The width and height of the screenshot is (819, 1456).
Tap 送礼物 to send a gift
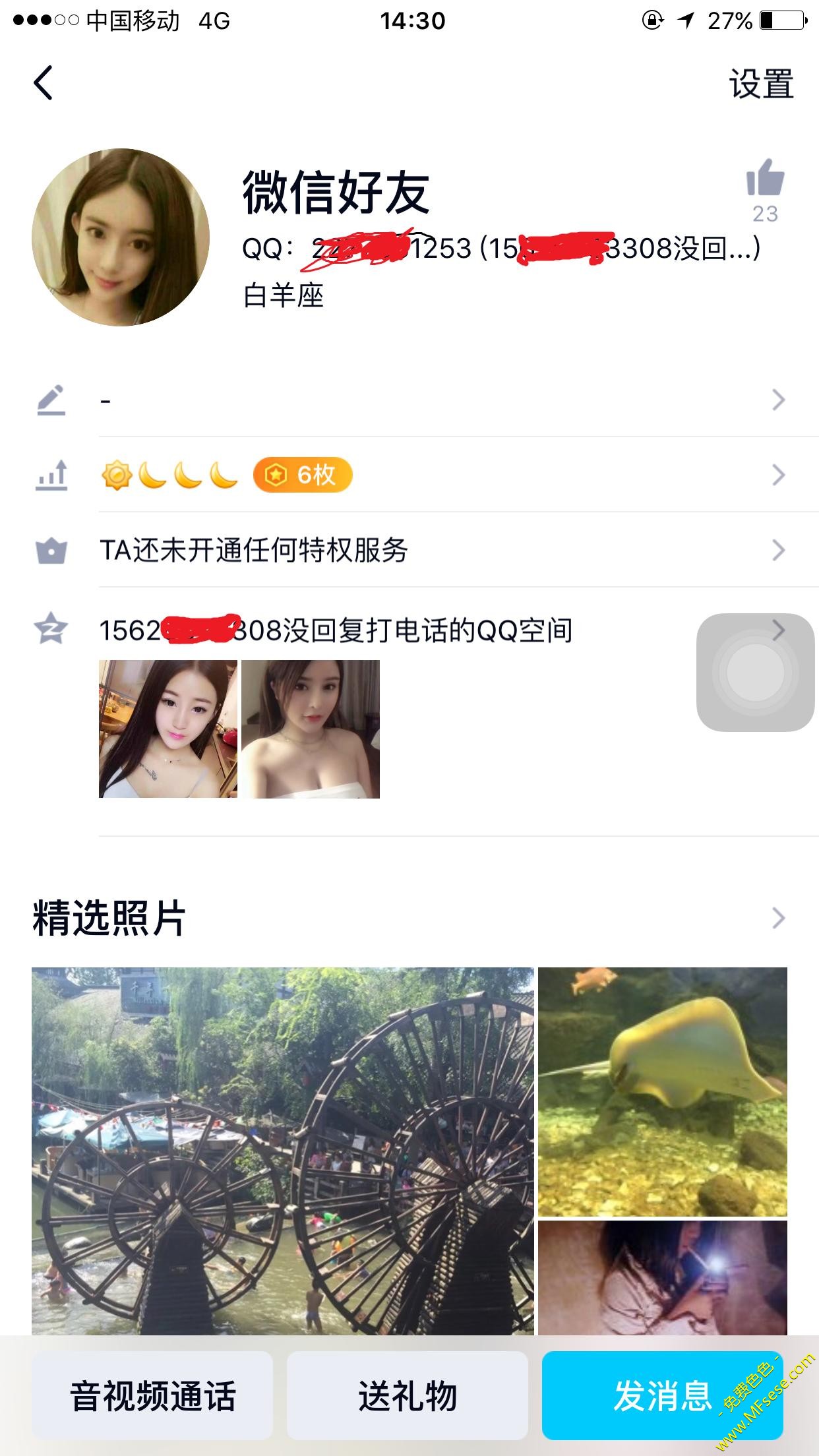point(407,1395)
